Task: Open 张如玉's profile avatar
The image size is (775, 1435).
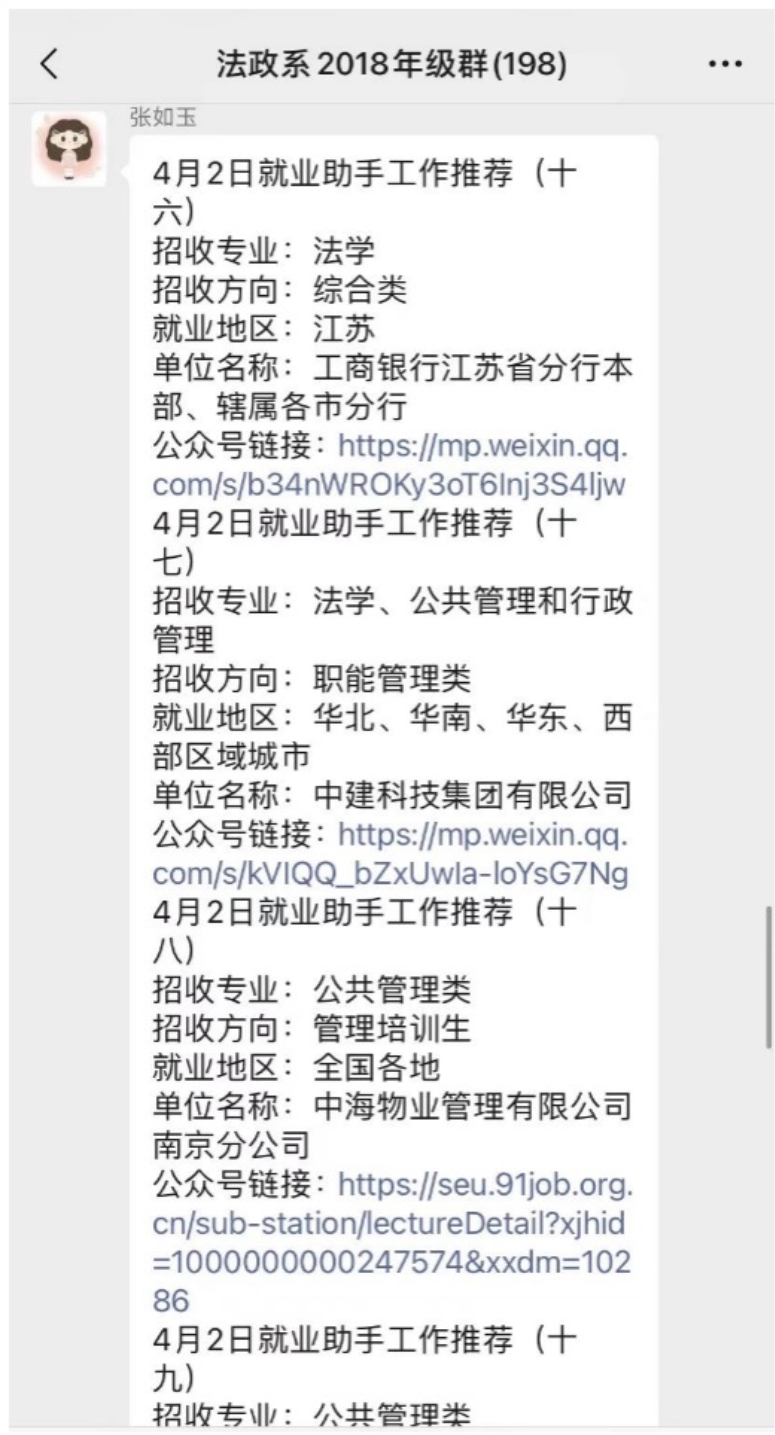Action: pos(69,149)
